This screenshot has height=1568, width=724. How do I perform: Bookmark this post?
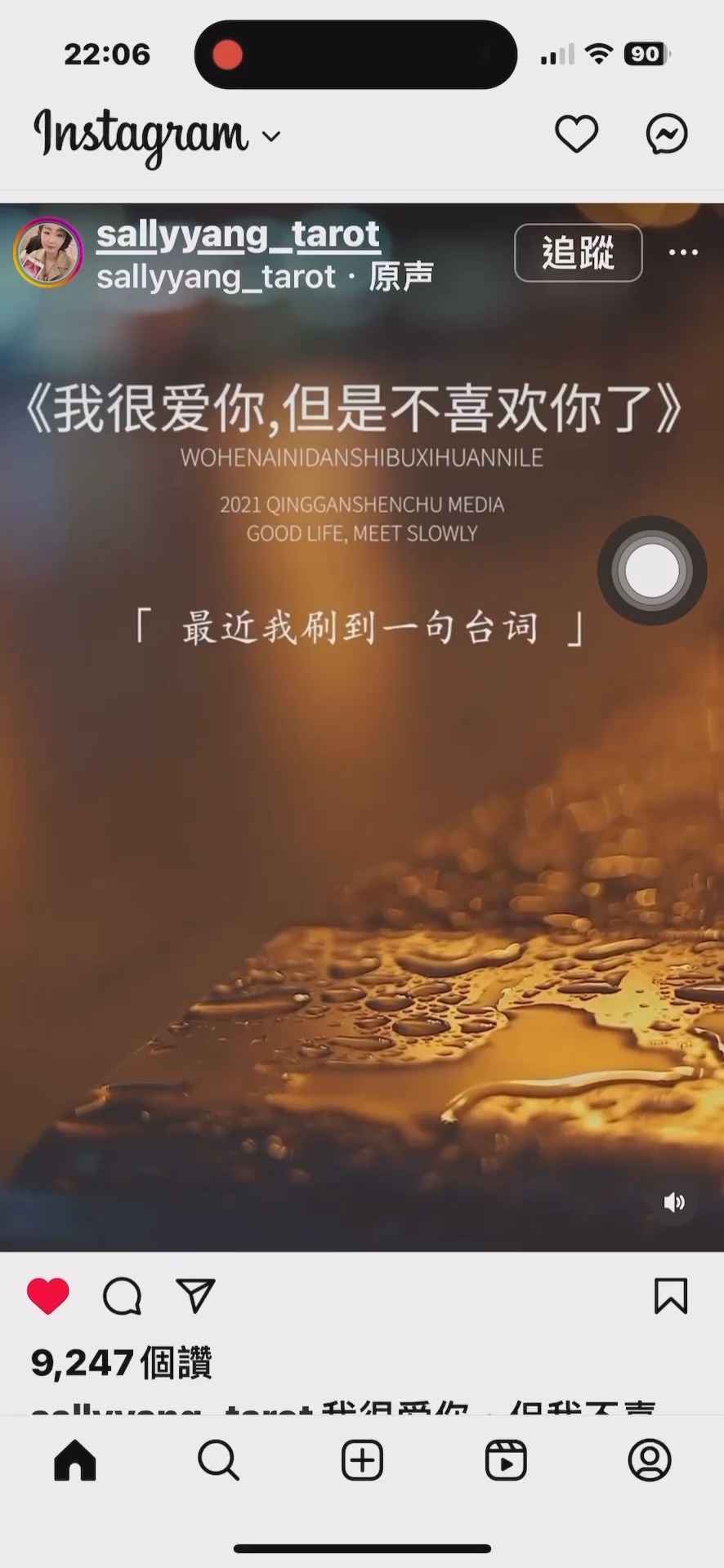[x=670, y=1296]
